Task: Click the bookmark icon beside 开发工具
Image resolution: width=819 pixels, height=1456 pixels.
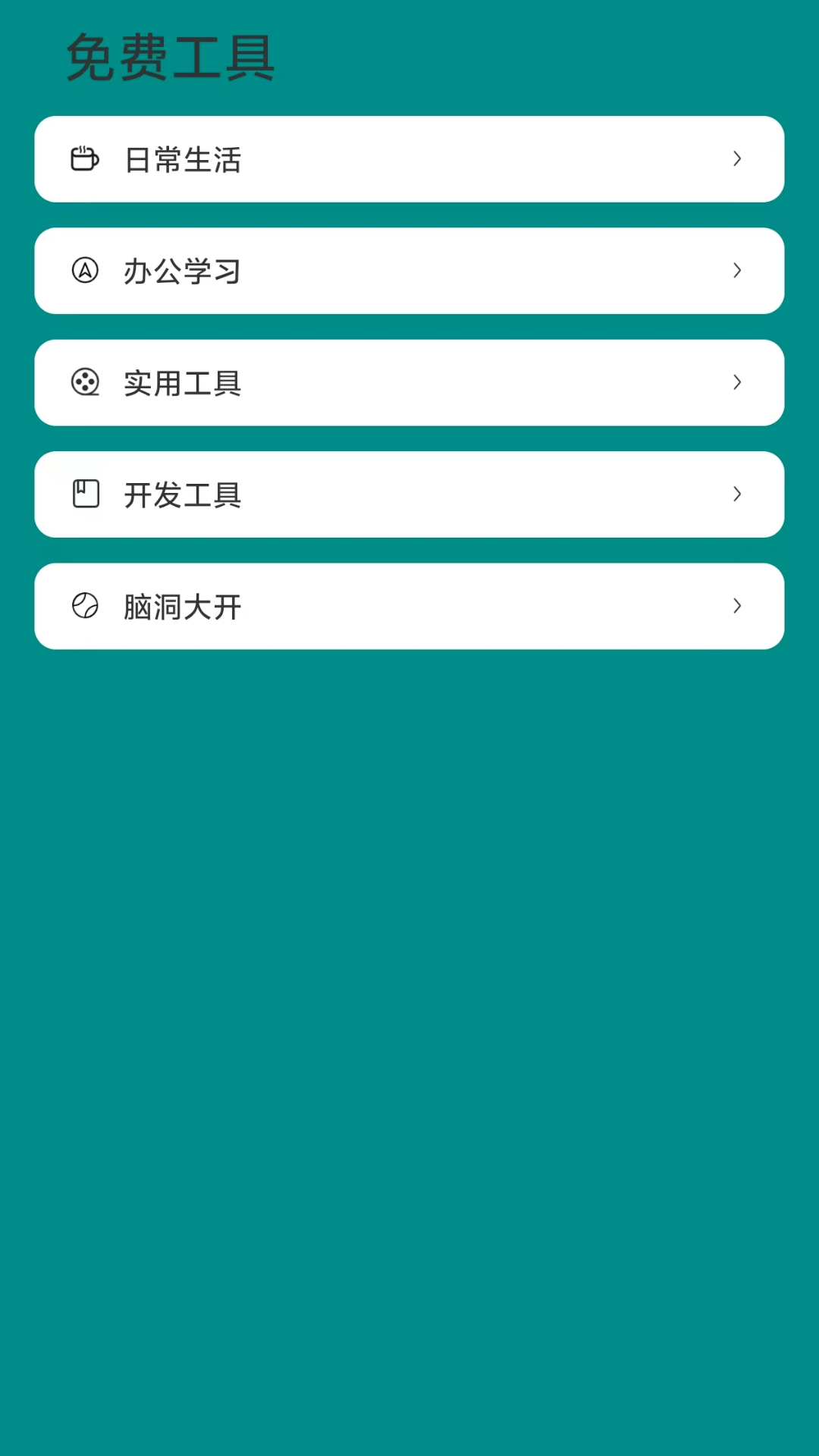Action: [x=86, y=494]
